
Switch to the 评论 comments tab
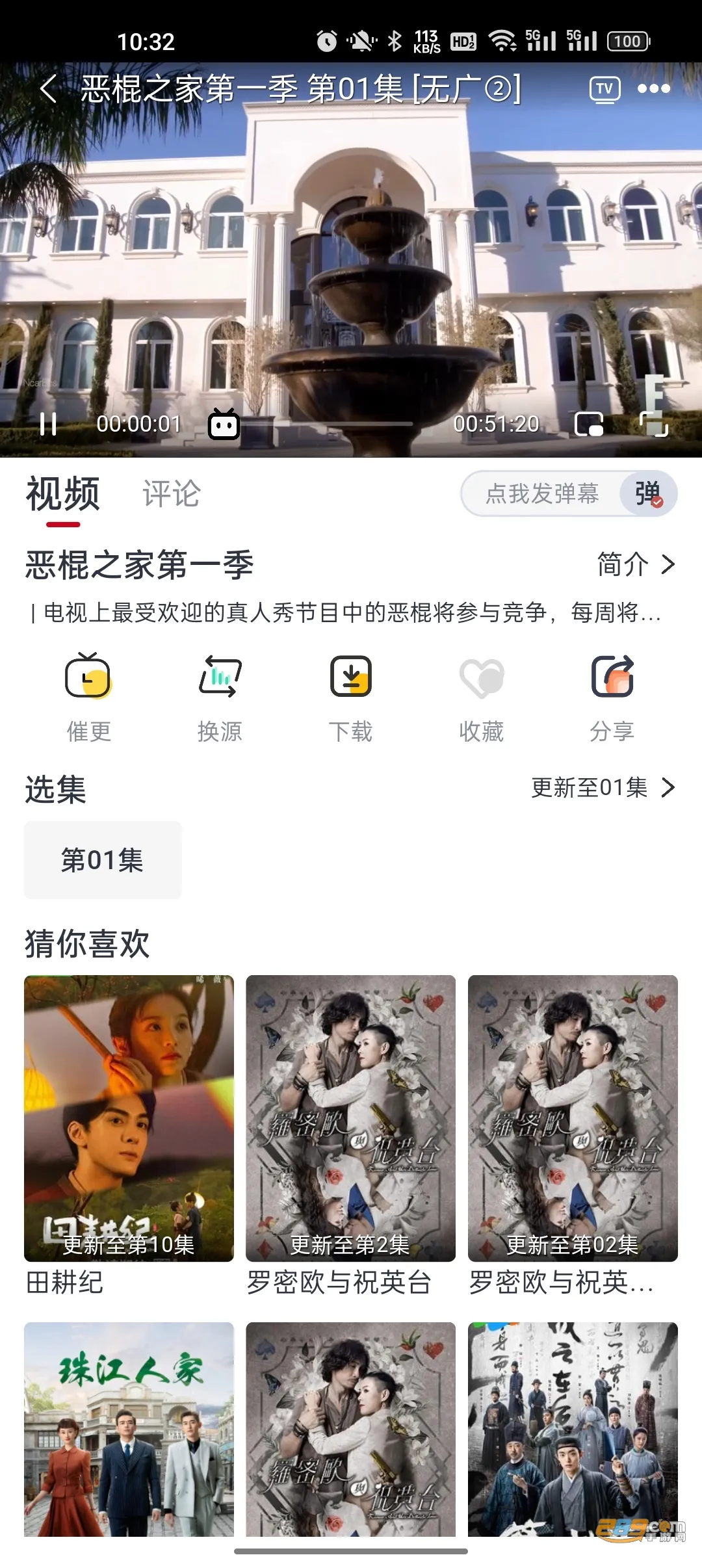(x=172, y=494)
